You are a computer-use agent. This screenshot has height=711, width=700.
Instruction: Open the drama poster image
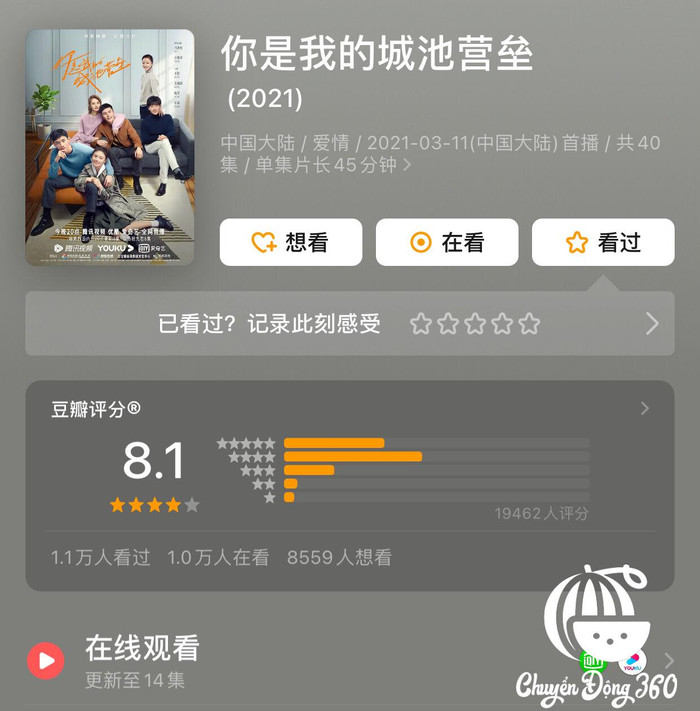110,147
